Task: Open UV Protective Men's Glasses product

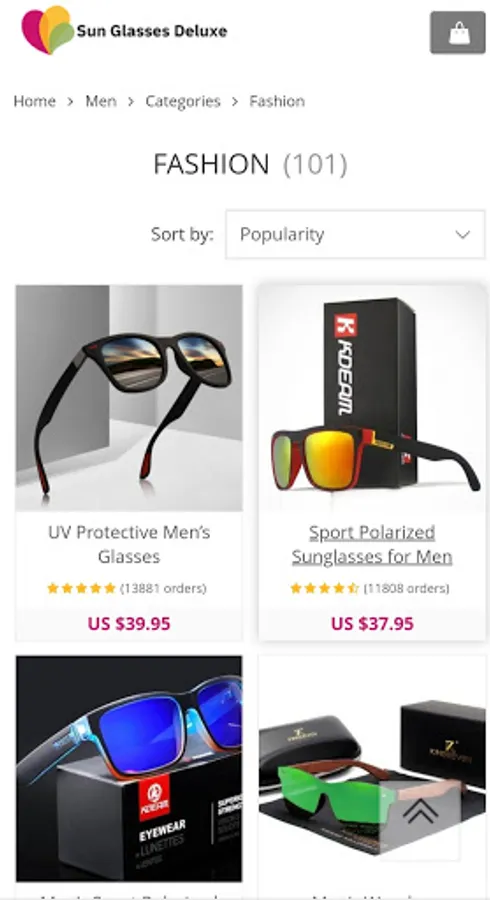Action: [129, 544]
